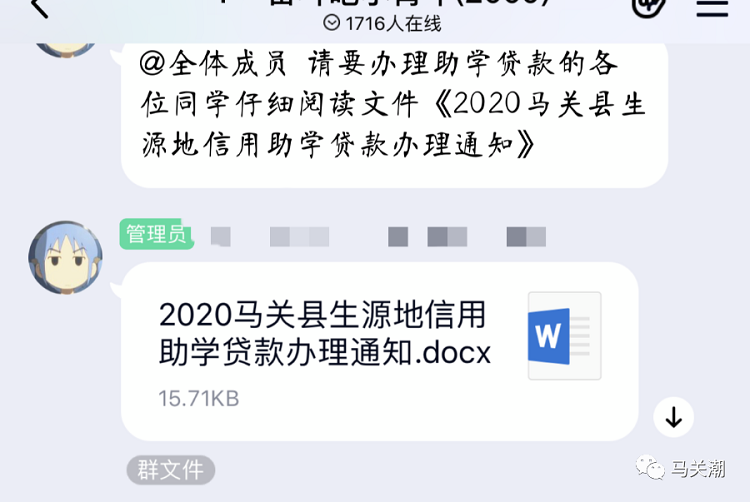Go back from the group chat
The height and width of the screenshot is (502, 750).
coord(38,8)
